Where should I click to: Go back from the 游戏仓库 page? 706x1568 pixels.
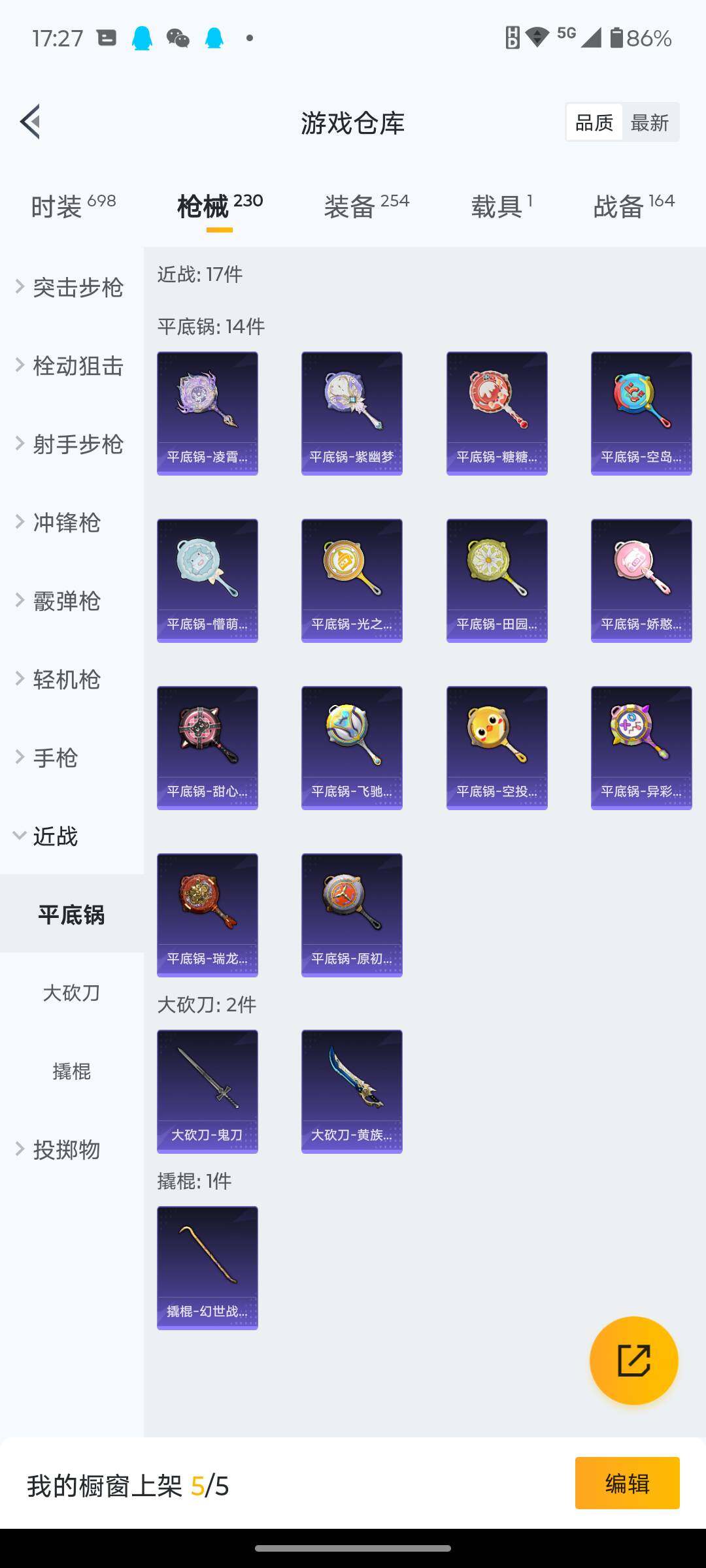pos(30,122)
